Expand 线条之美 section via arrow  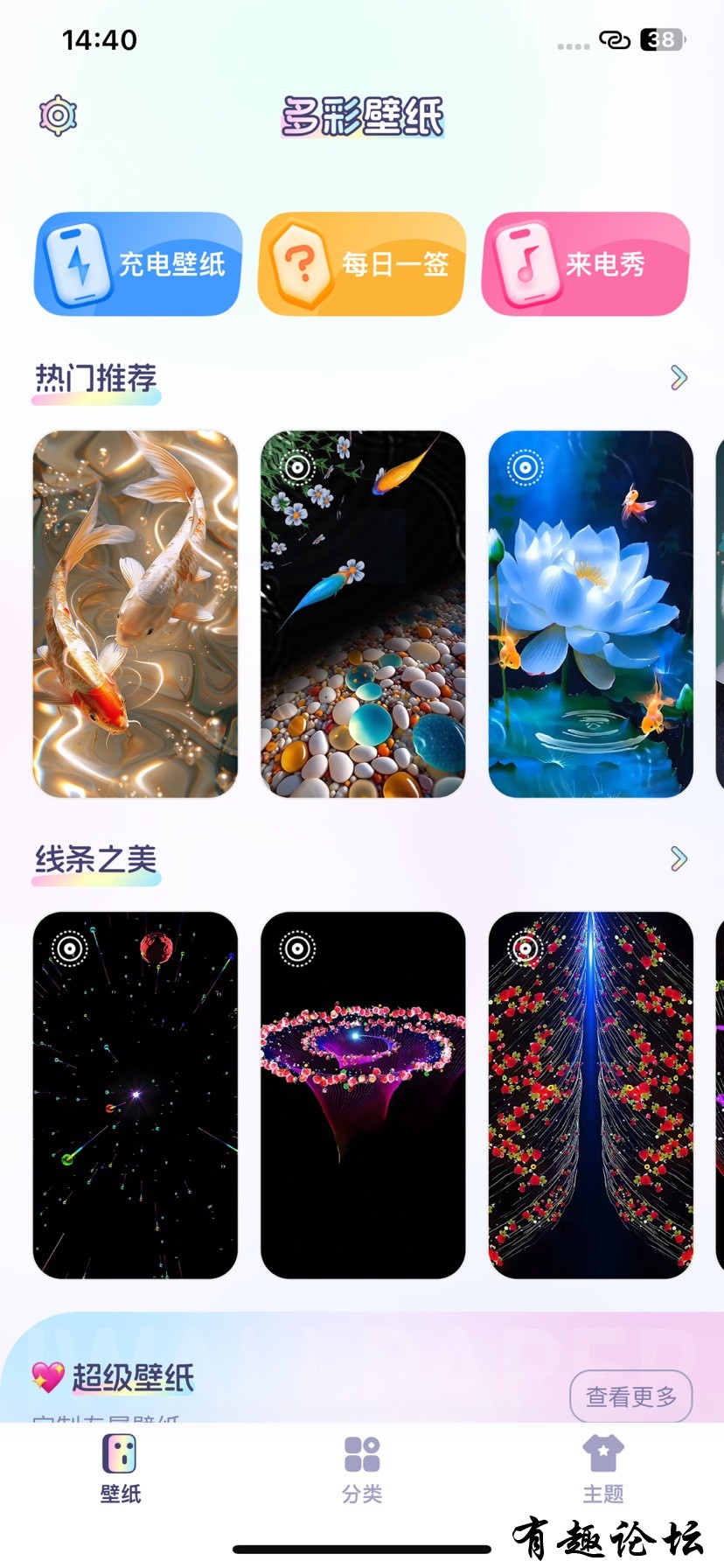pyautogui.click(x=679, y=859)
